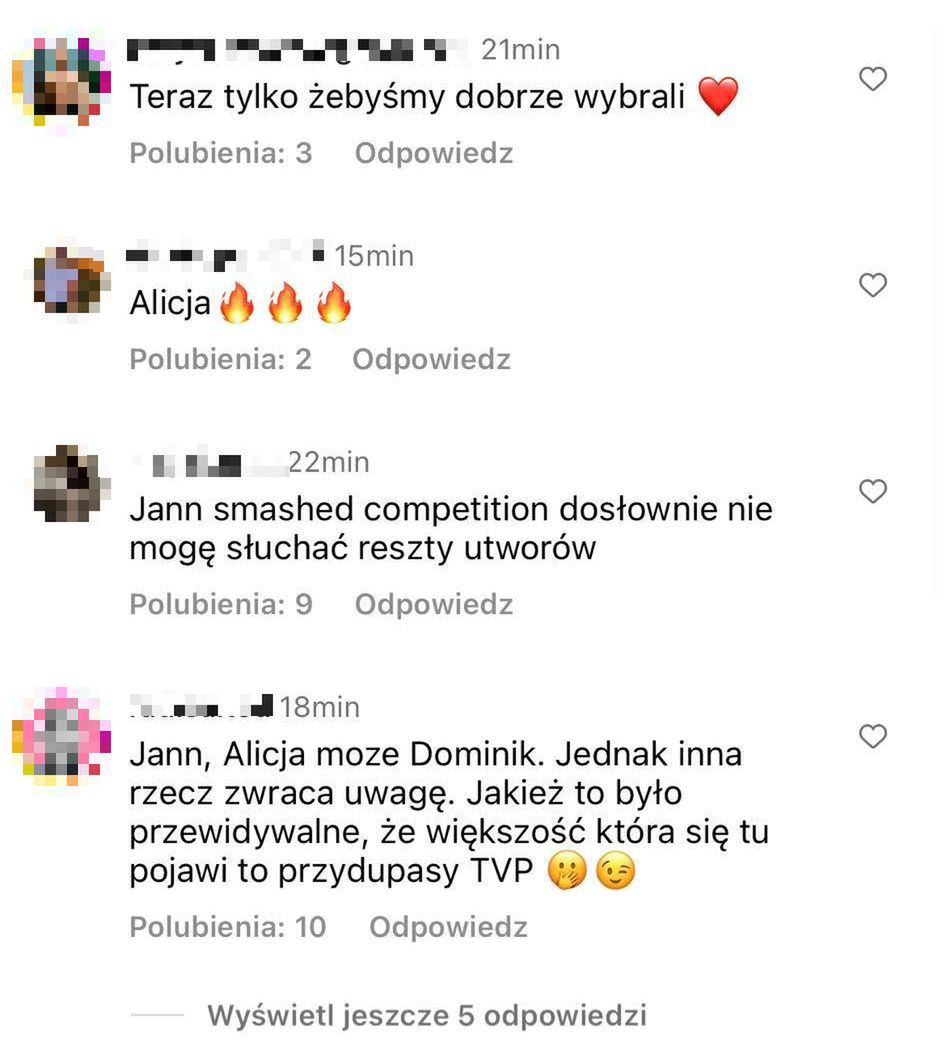Tap Odpowiedz under the "przydupasy TVP" comment
946x1054 pixels.
(x=448, y=927)
